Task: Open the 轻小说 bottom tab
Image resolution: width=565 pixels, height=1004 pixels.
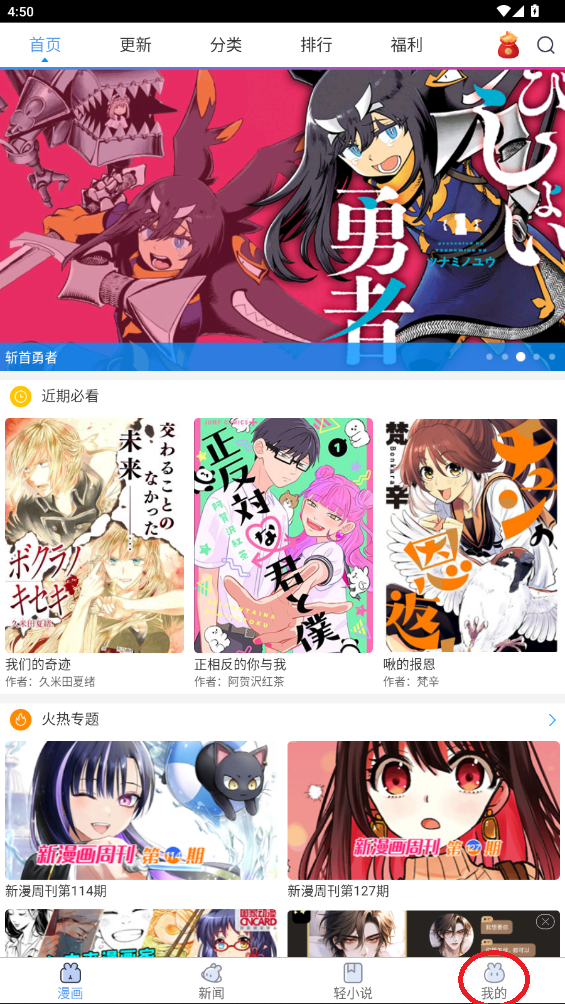Action: coord(353,981)
